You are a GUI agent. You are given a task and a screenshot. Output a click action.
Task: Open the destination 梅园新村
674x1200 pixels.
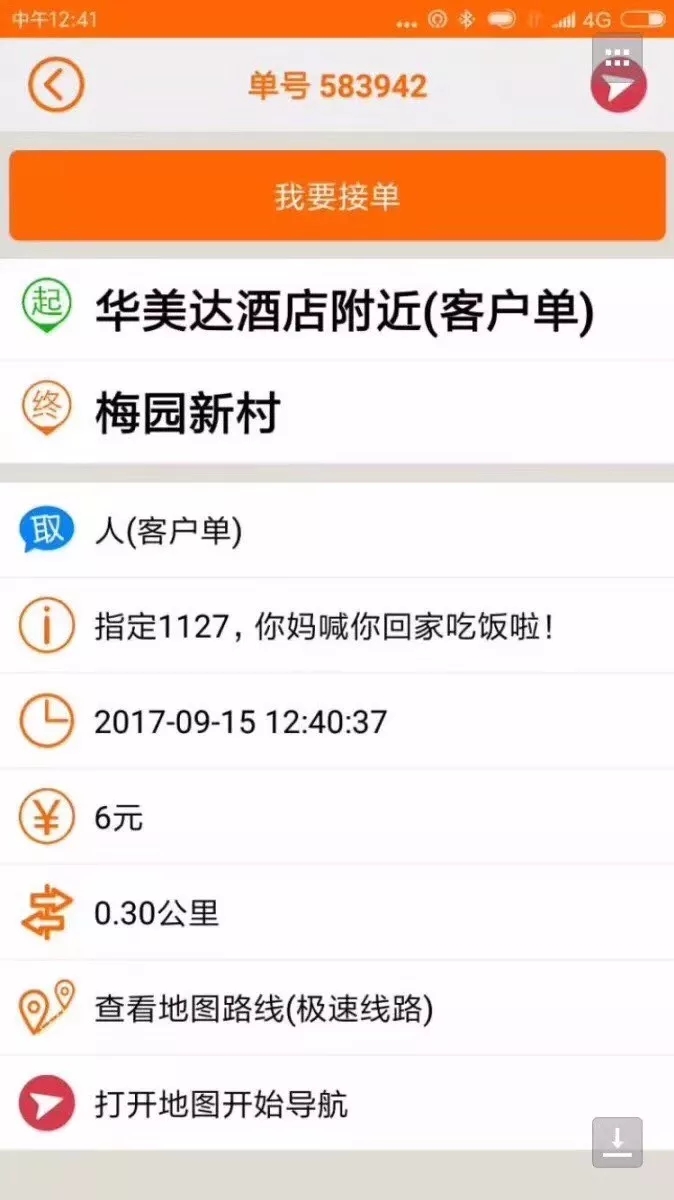coord(187,412)
